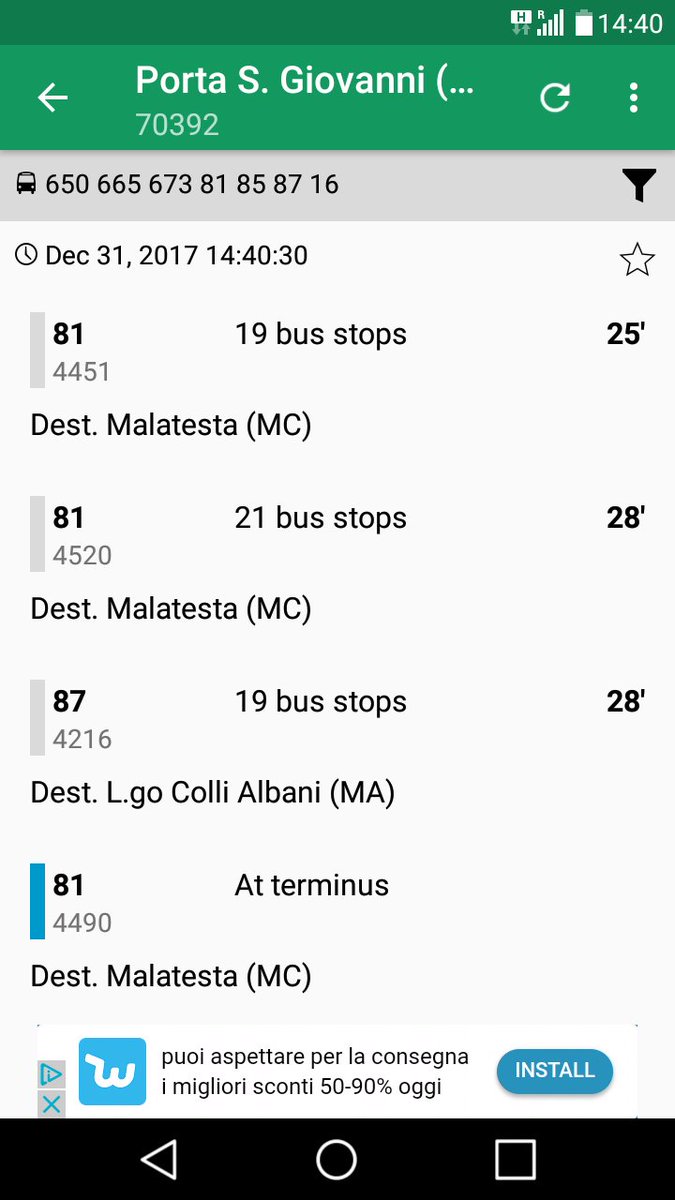675x1200 pixels.
Task: Open recent apps from the navigation bar
Action: (x=515, y=1160)
